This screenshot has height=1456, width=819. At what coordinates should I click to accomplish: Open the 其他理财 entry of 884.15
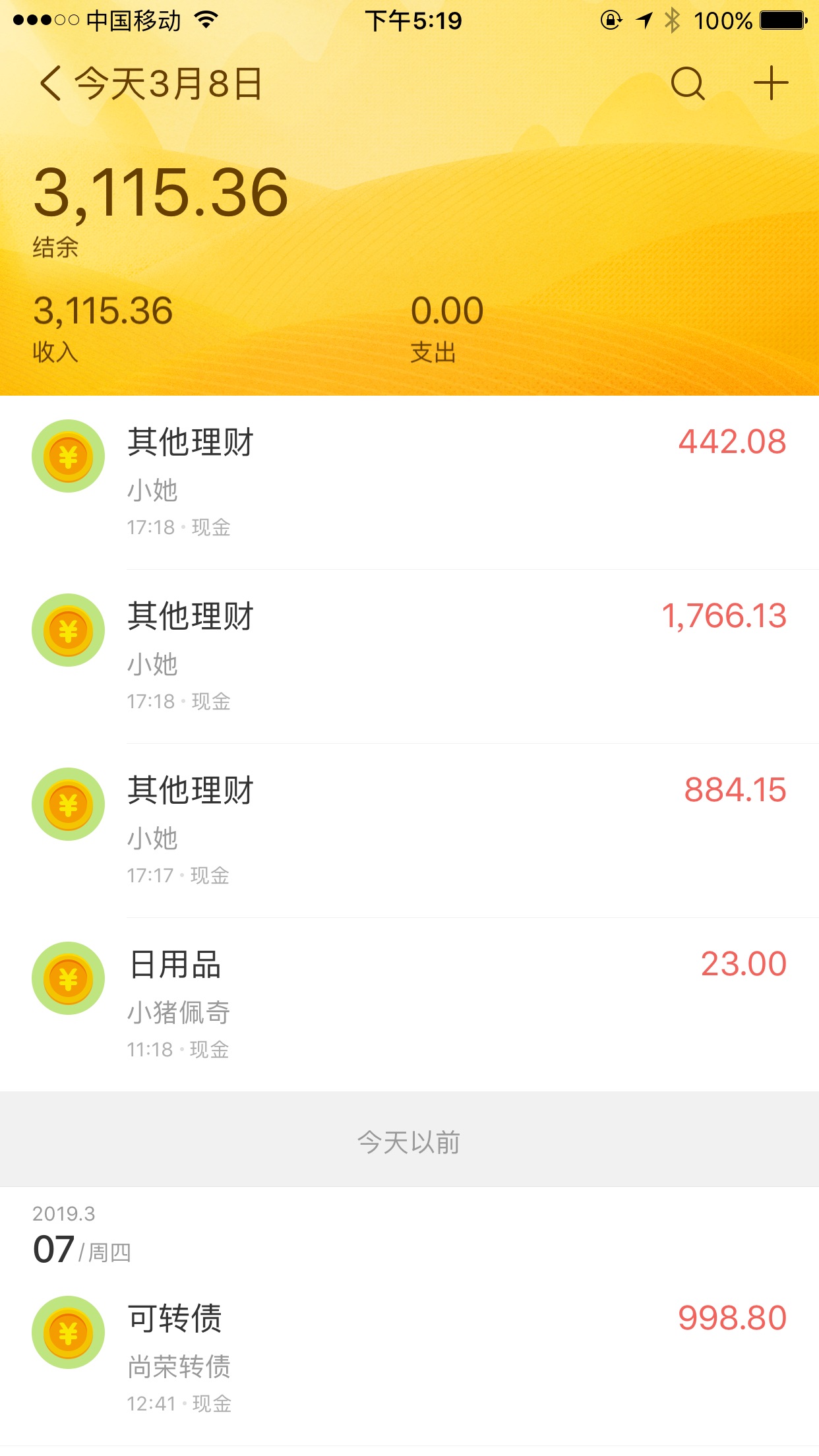pyautogui.click(x=409, y=831)
